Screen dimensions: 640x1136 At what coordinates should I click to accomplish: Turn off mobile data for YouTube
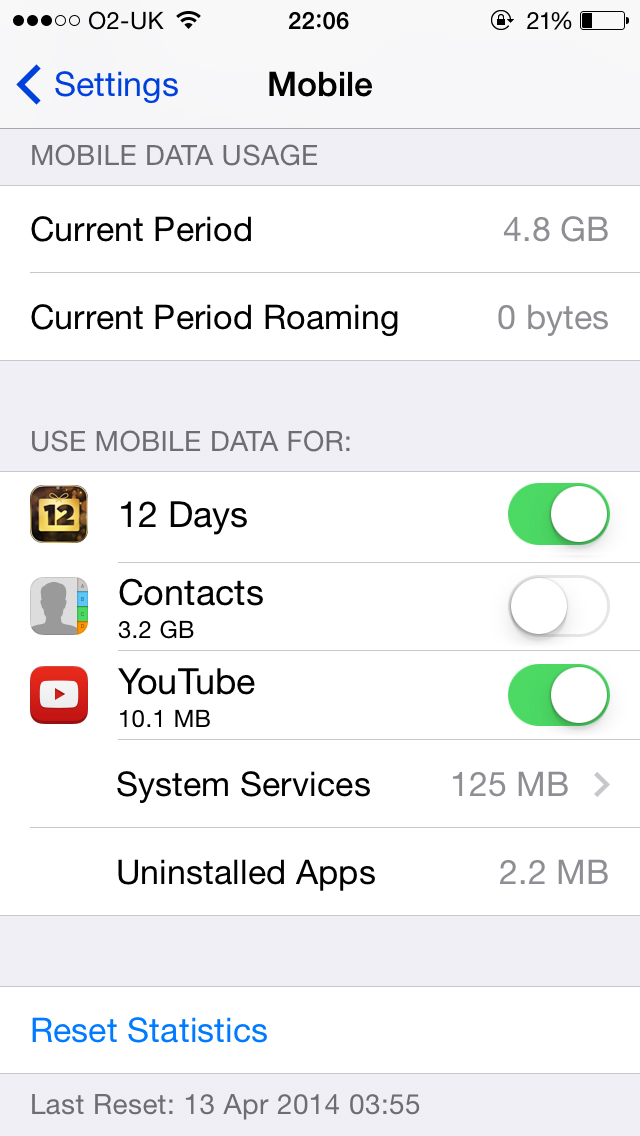point(558,695)
